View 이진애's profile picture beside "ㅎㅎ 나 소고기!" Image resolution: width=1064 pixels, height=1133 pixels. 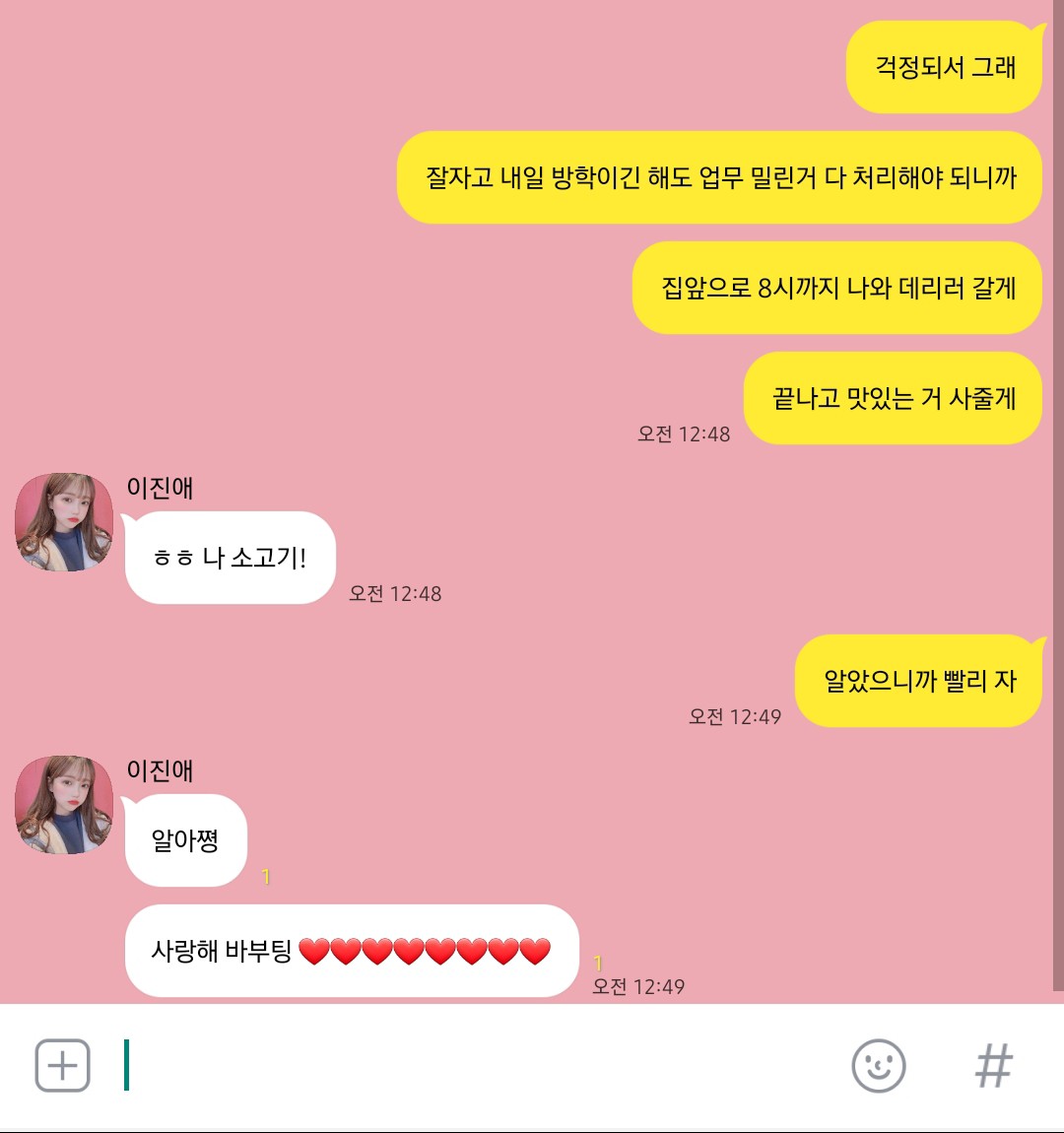pos(64,522)
